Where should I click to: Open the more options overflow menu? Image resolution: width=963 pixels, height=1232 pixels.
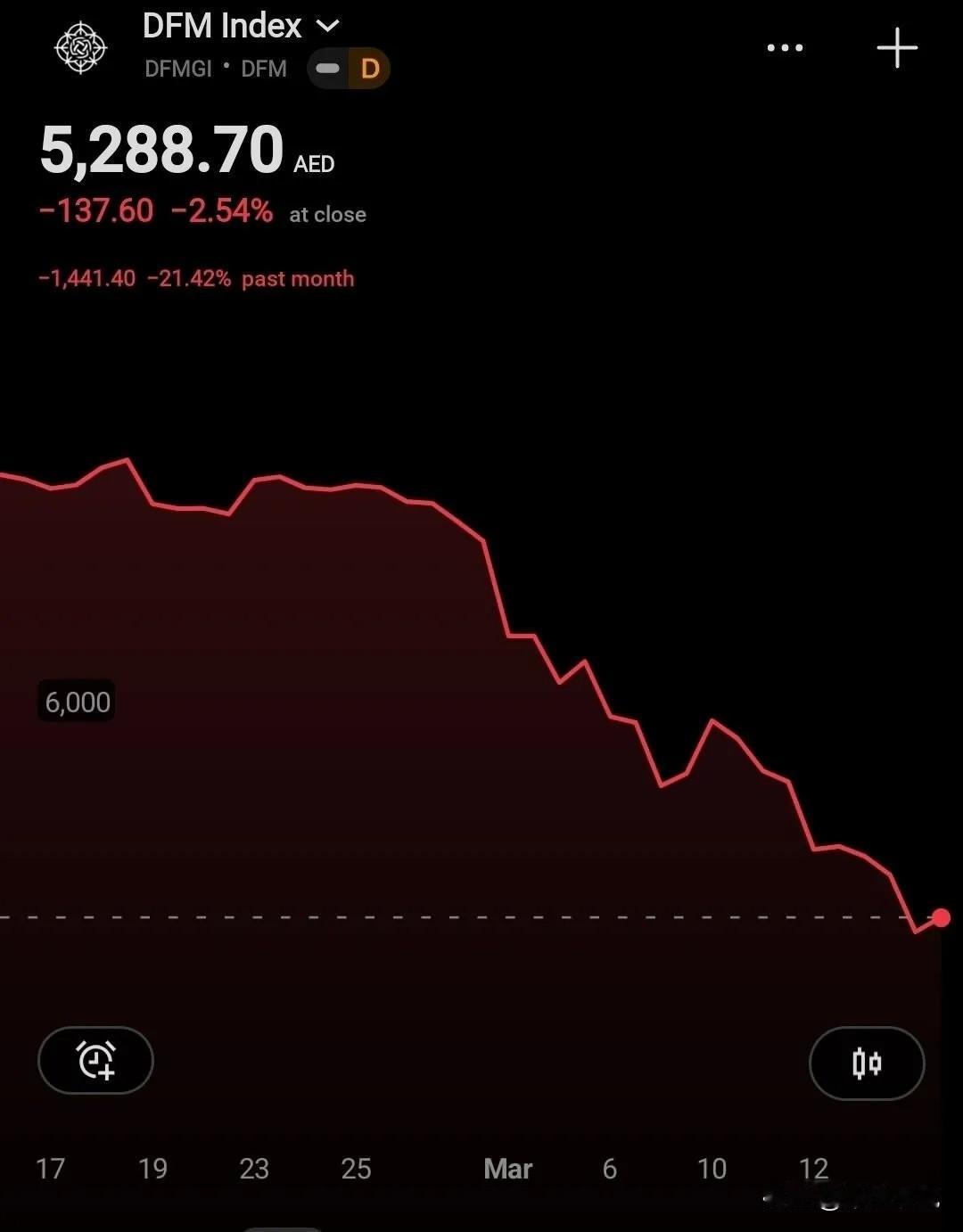pos(784,47)
